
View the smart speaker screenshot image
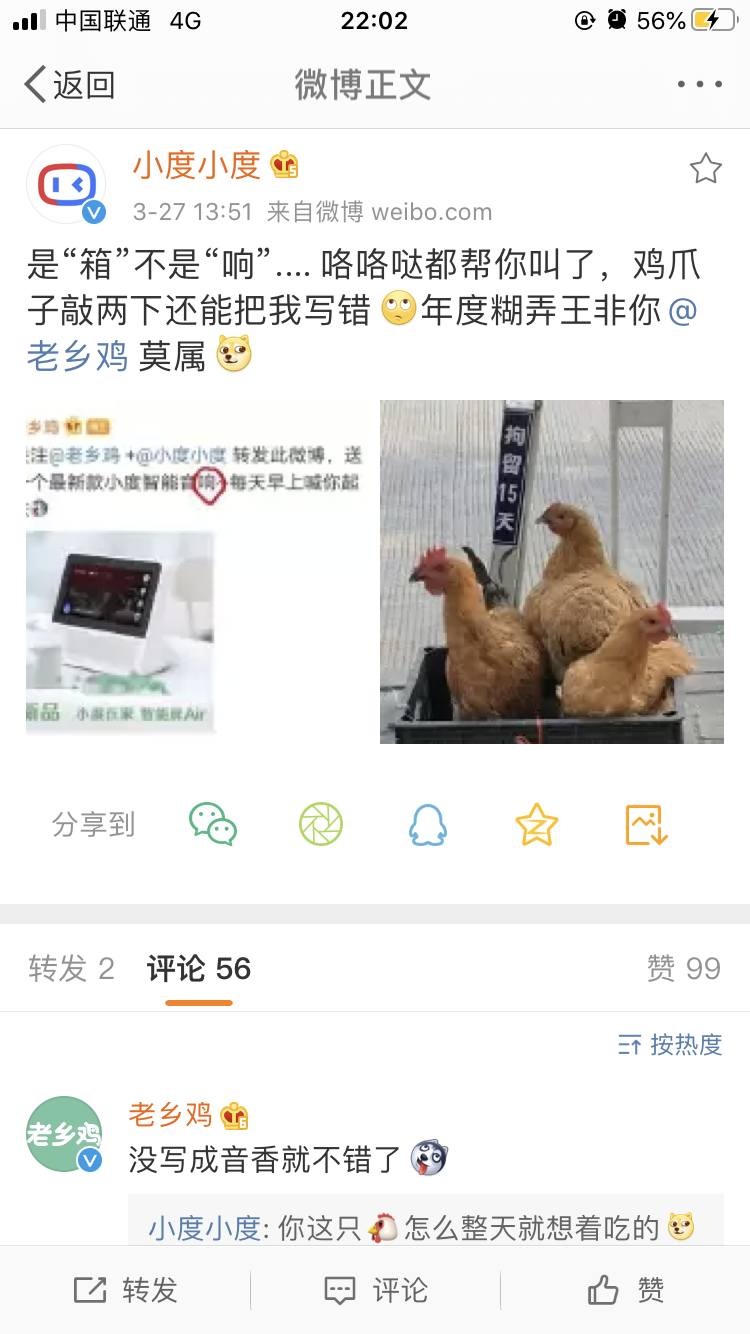click(x=194, y=571)
